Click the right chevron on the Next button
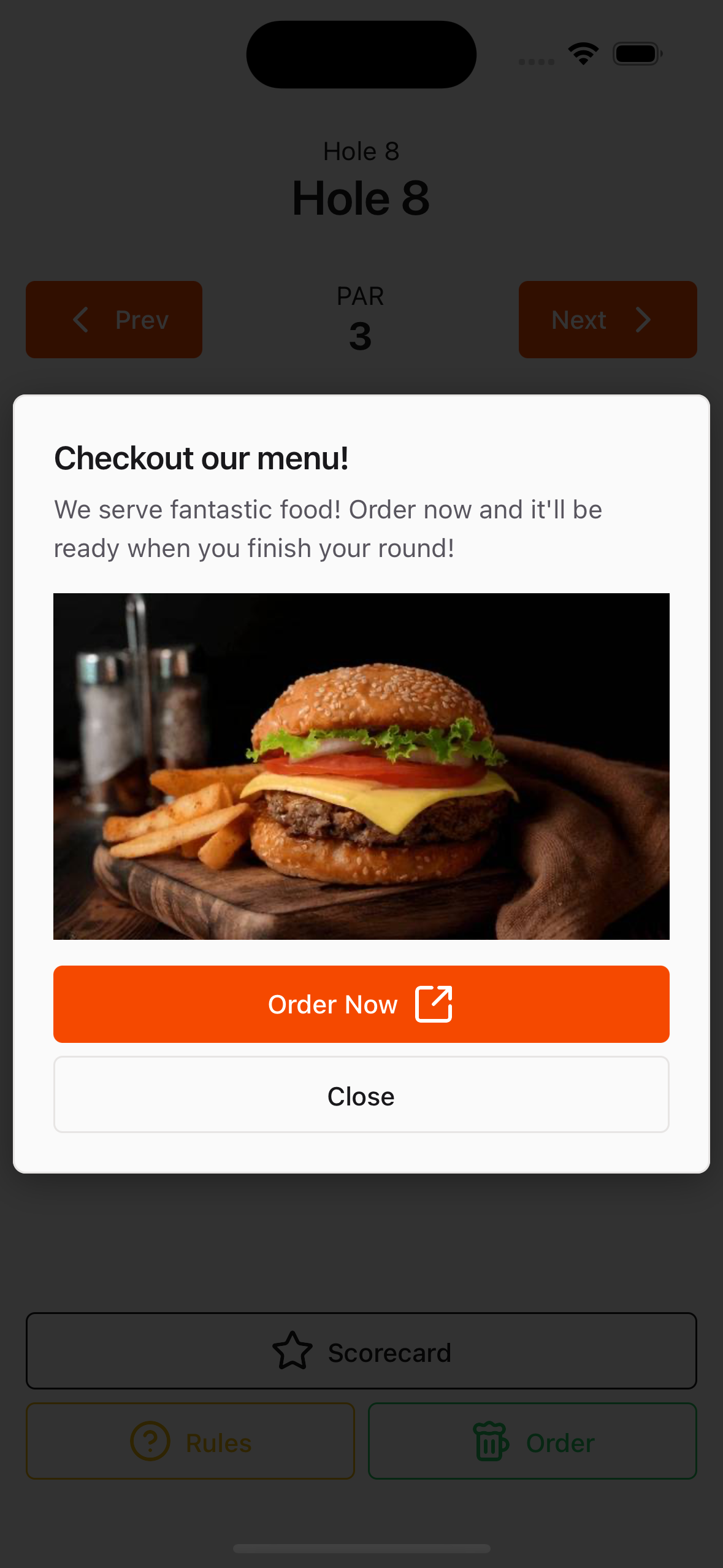The width and height of the screenshot is (723, 1568). tap(643, 319)
